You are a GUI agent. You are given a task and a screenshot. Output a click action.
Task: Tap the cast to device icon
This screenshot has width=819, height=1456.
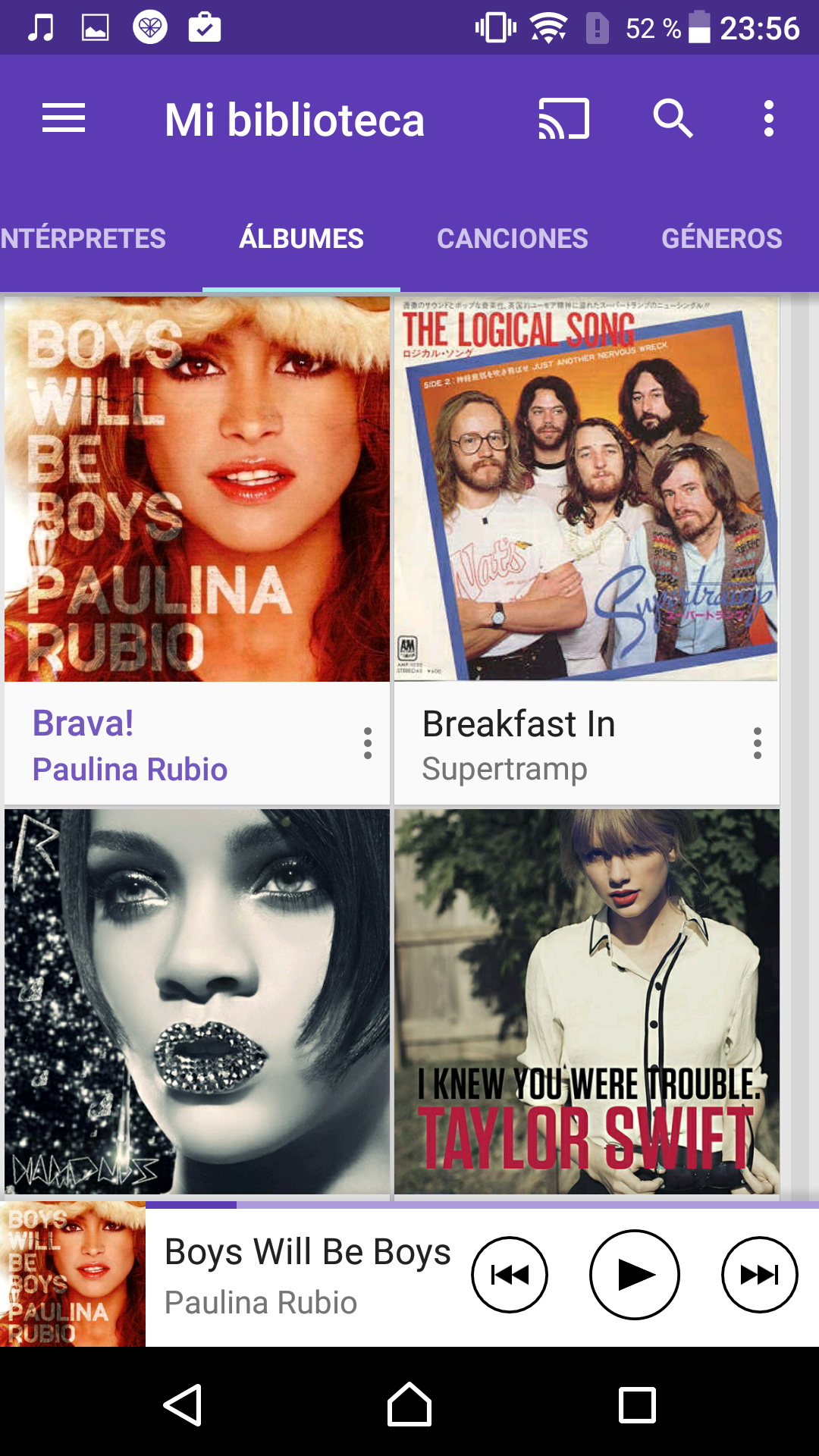click(563, 119)
